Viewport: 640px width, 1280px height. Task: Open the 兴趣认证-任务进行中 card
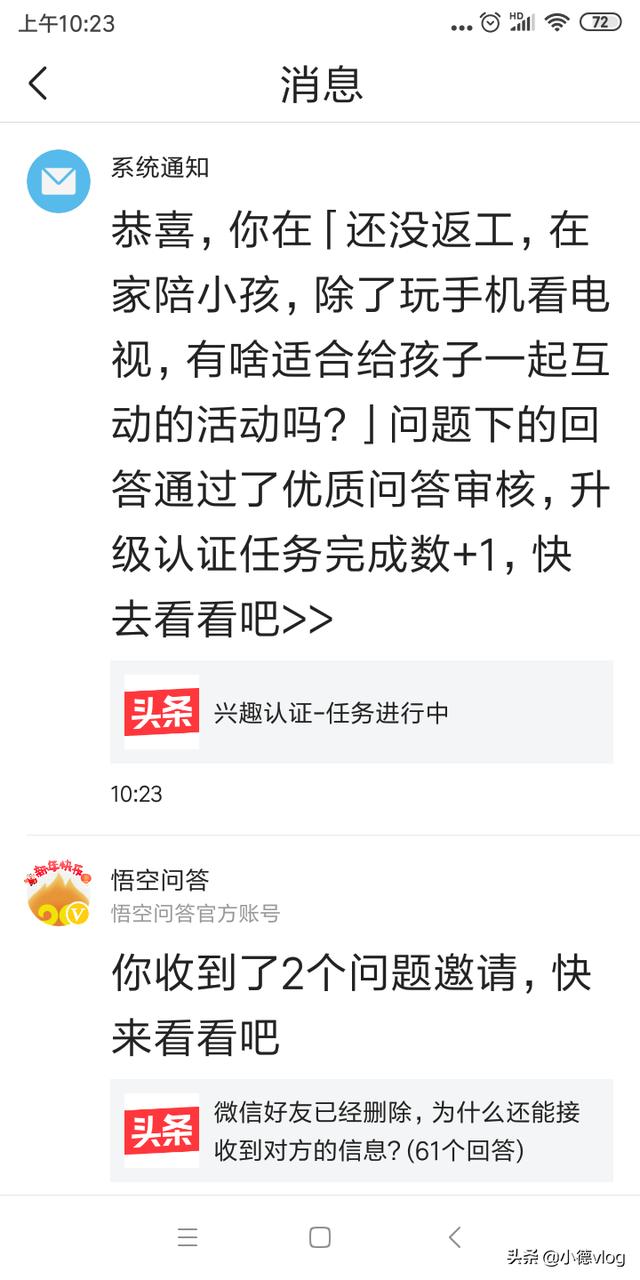(361, 713)
